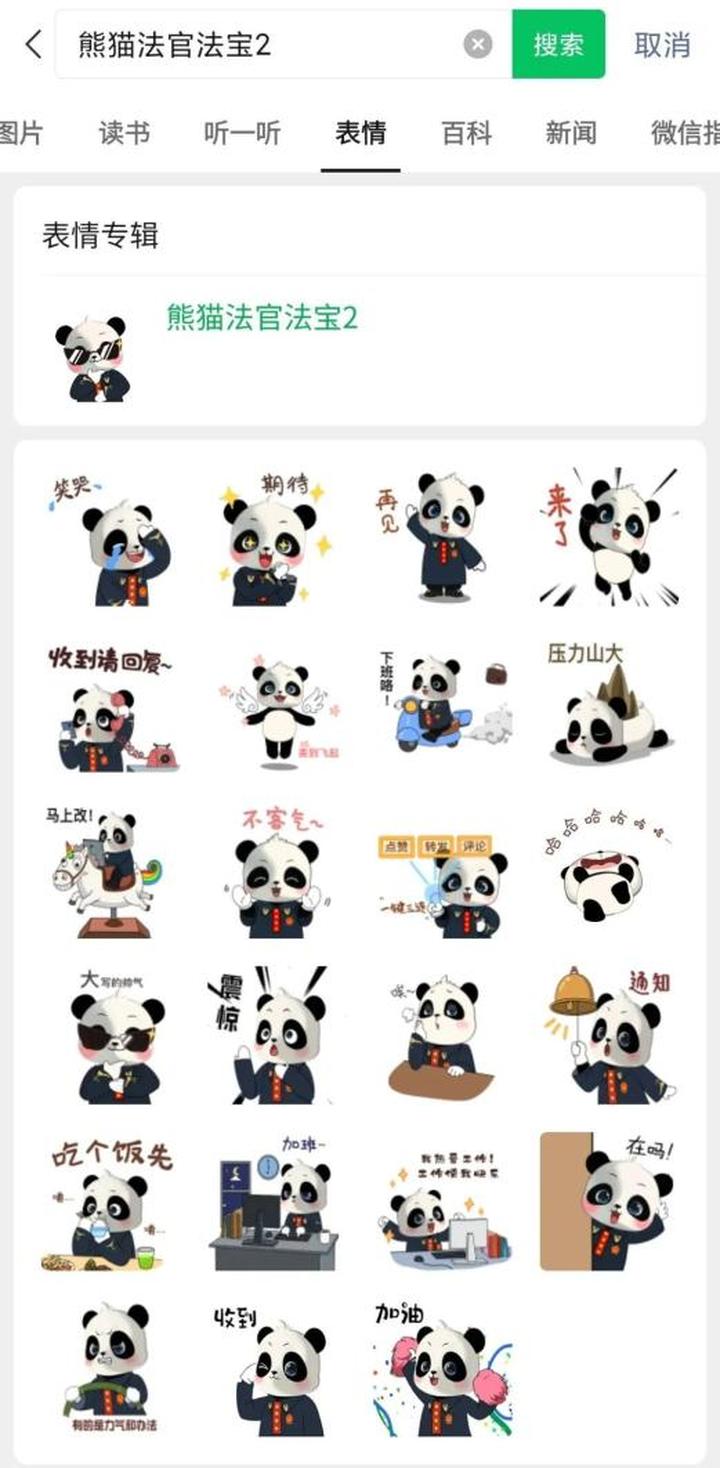This screenshot has width=720, height=1468.
Task: Cancel the search via 取消
Action: pyautogui.click(x=662, y=45)
